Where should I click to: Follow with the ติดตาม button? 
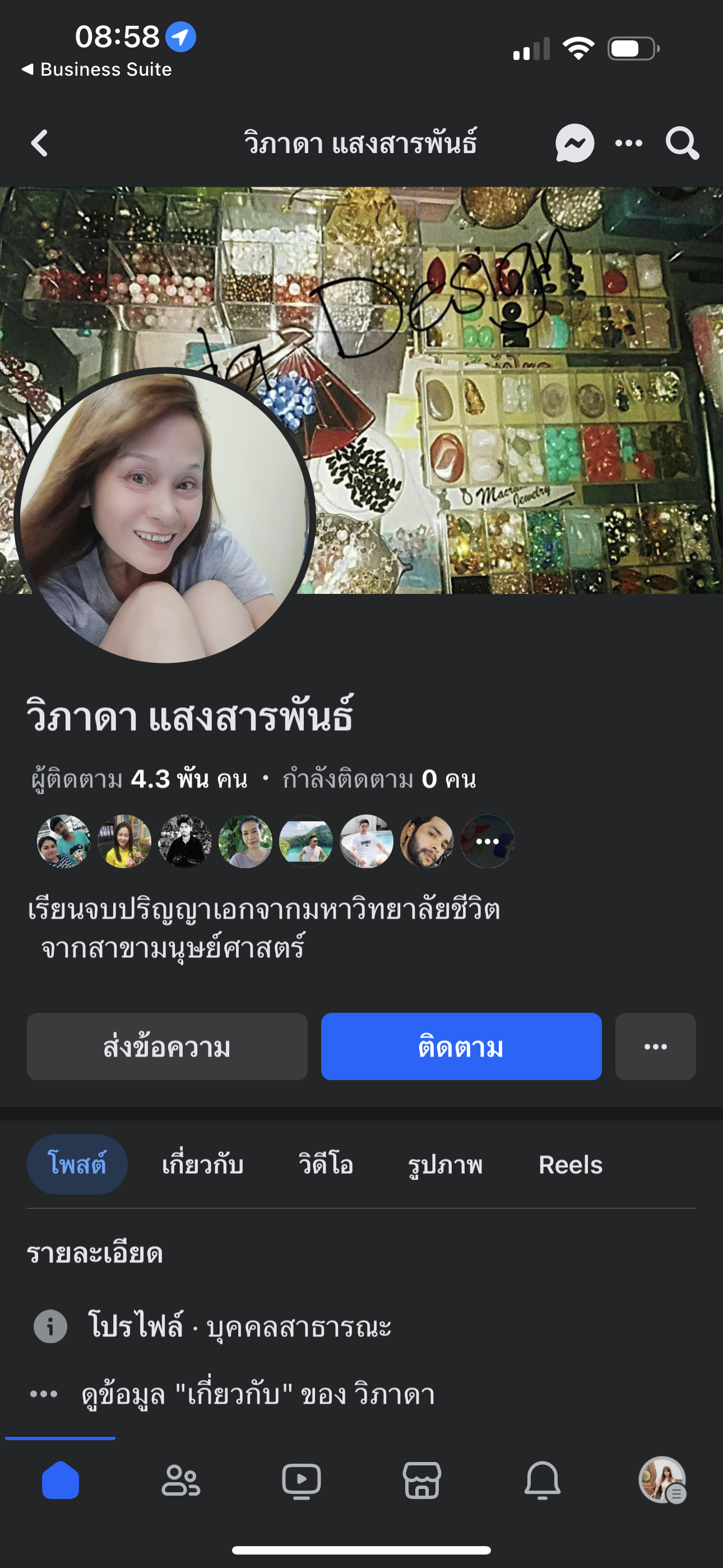click(x=461, y=1047)
